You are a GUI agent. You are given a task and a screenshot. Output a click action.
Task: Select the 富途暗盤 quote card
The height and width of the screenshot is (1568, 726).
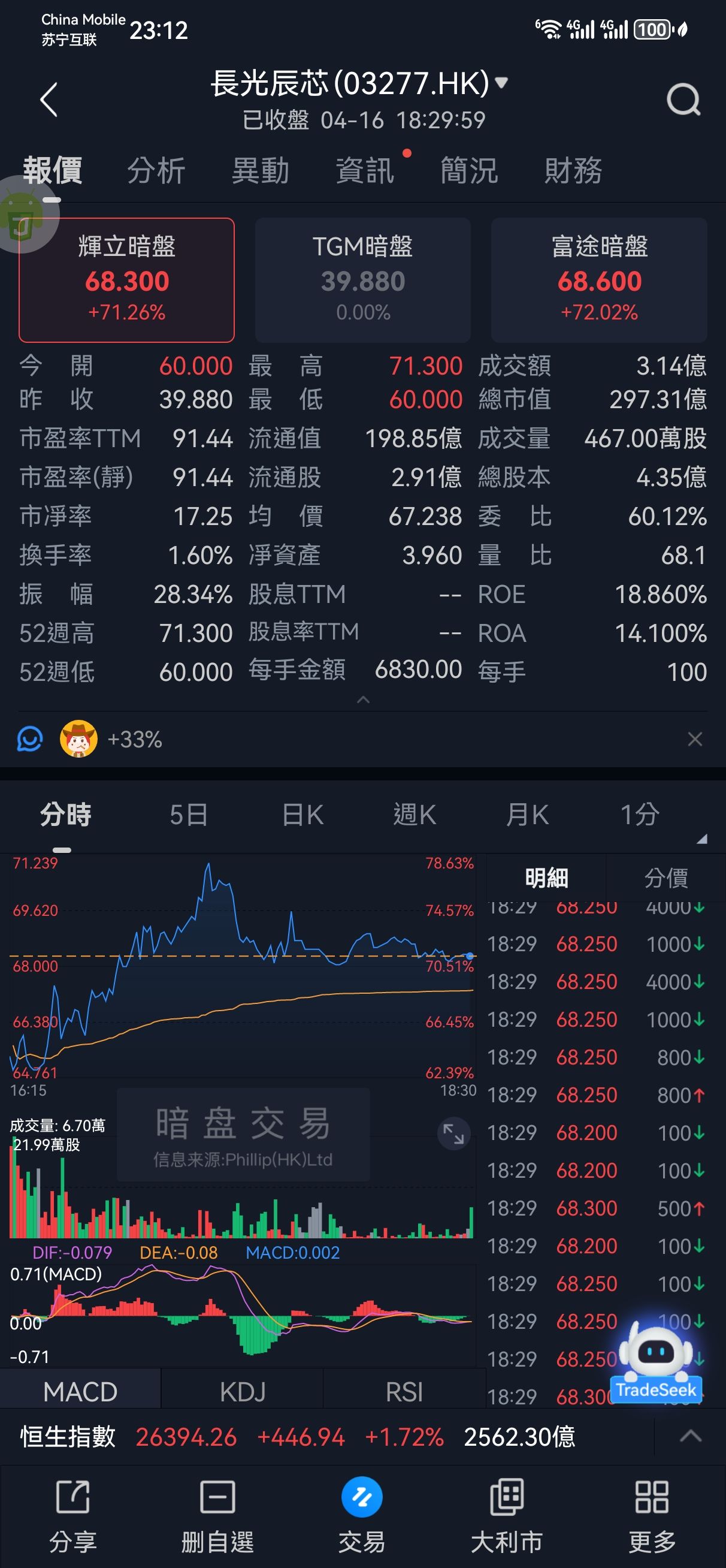599,280
